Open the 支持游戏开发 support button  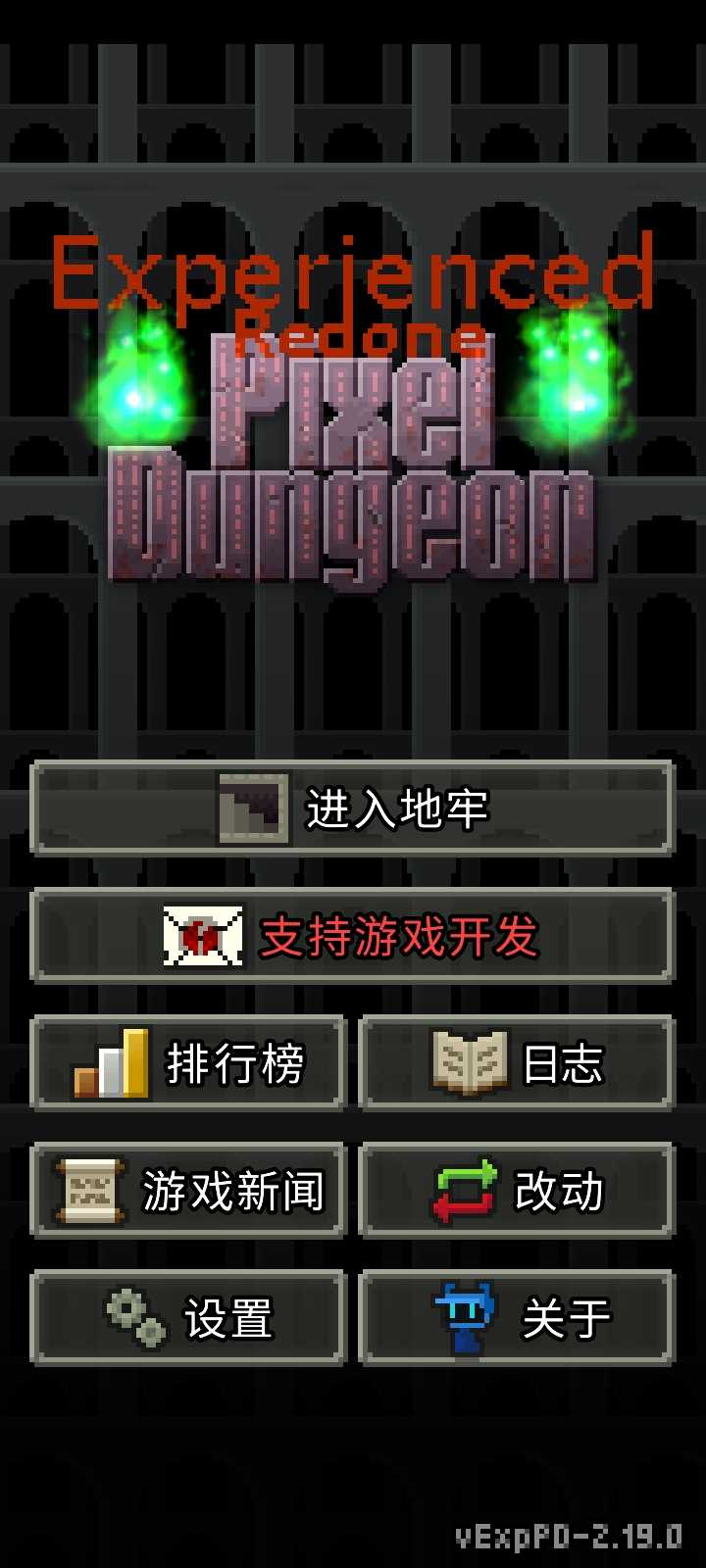353,936
